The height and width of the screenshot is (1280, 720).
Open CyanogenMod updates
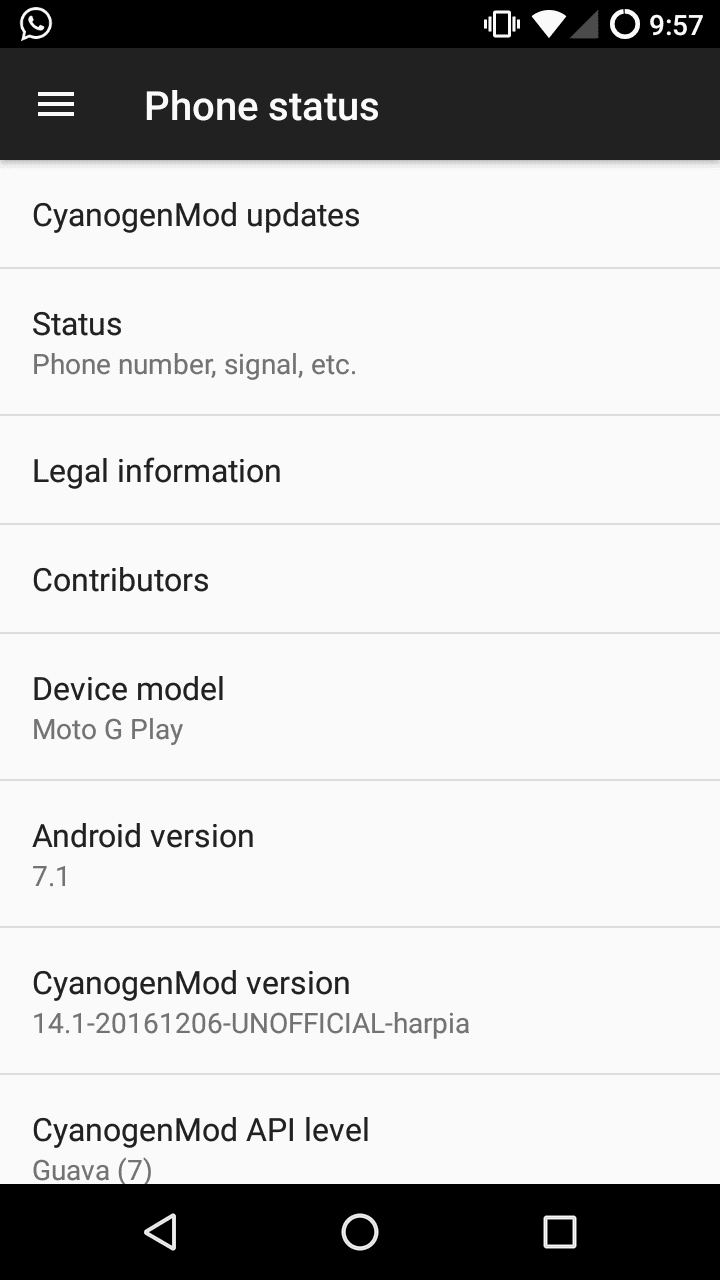click(360, 215)
